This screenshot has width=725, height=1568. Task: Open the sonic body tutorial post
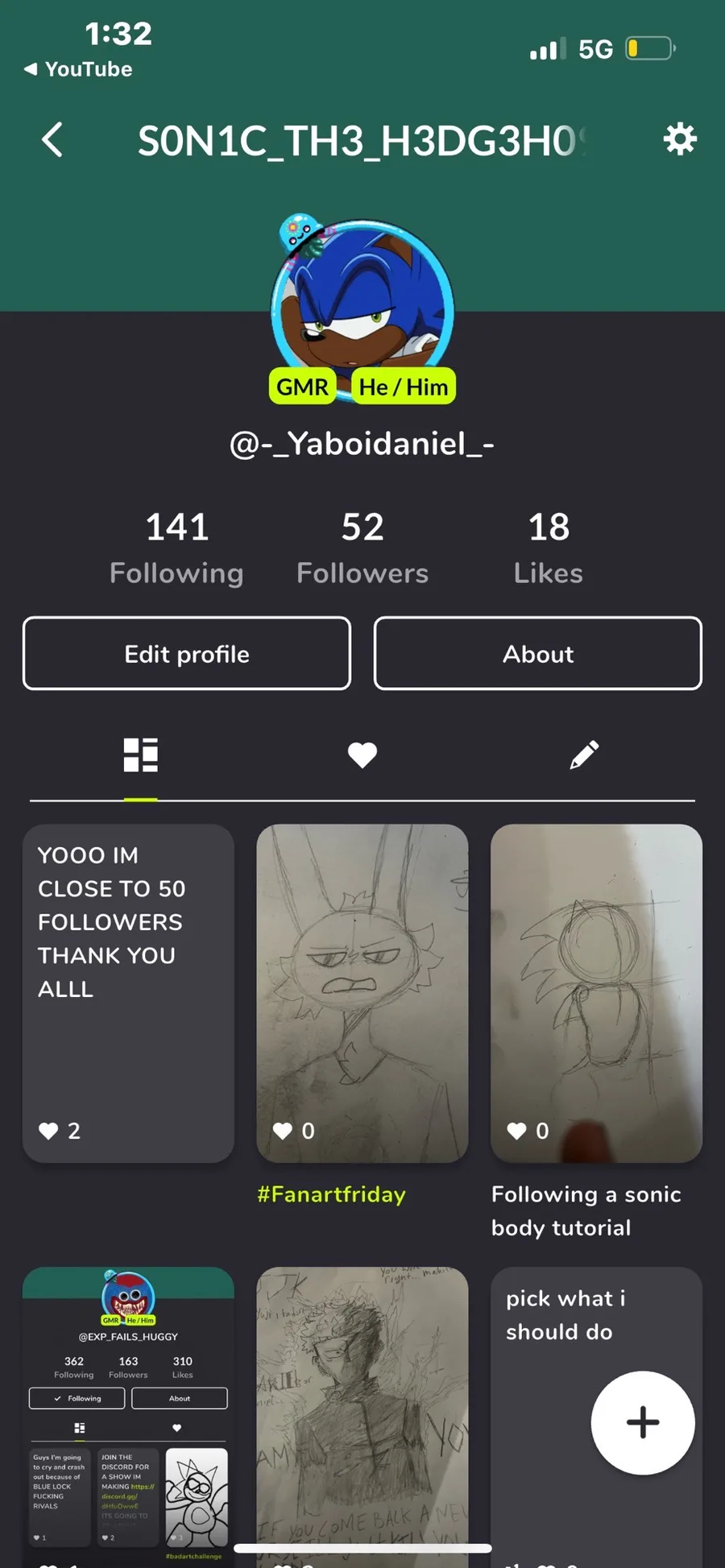(596, 991)
